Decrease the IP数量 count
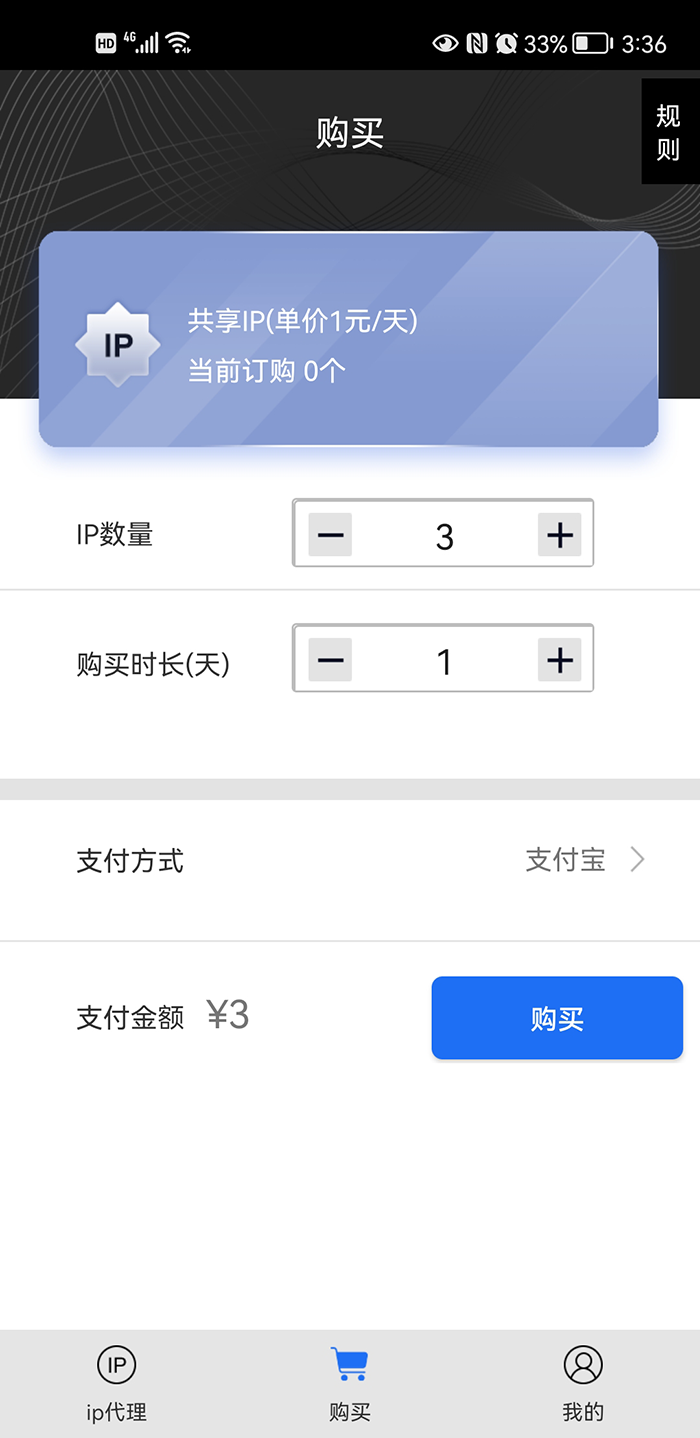The height and width of the screenshot is (1438, 700). [x=330, y=535]
